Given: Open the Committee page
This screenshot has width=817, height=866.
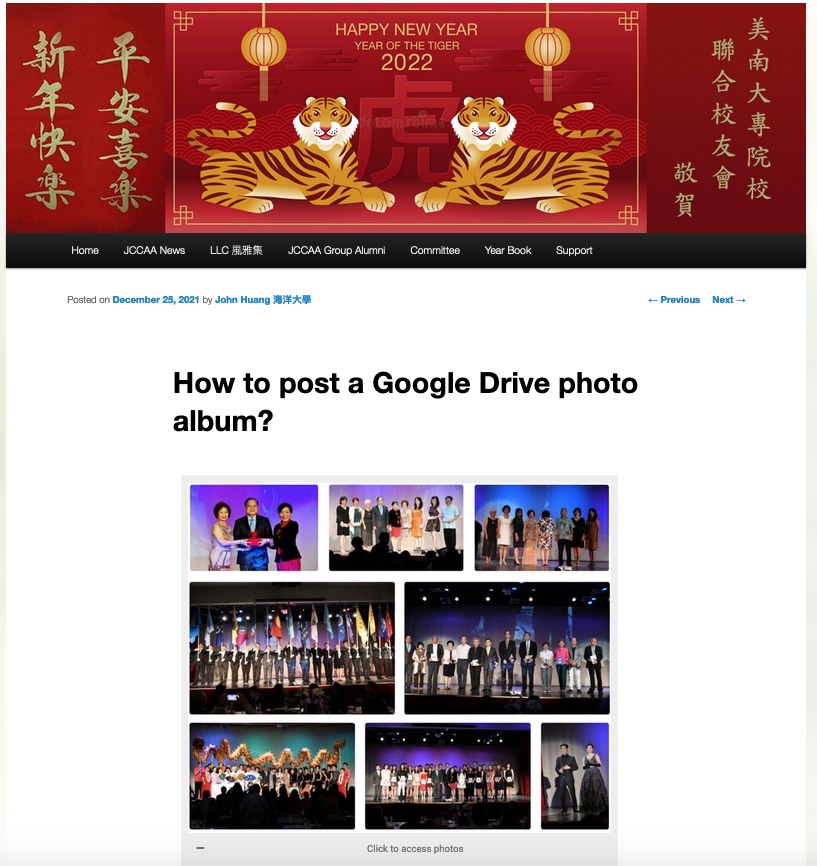Looking at the screenshot, I should pos(435,250).
